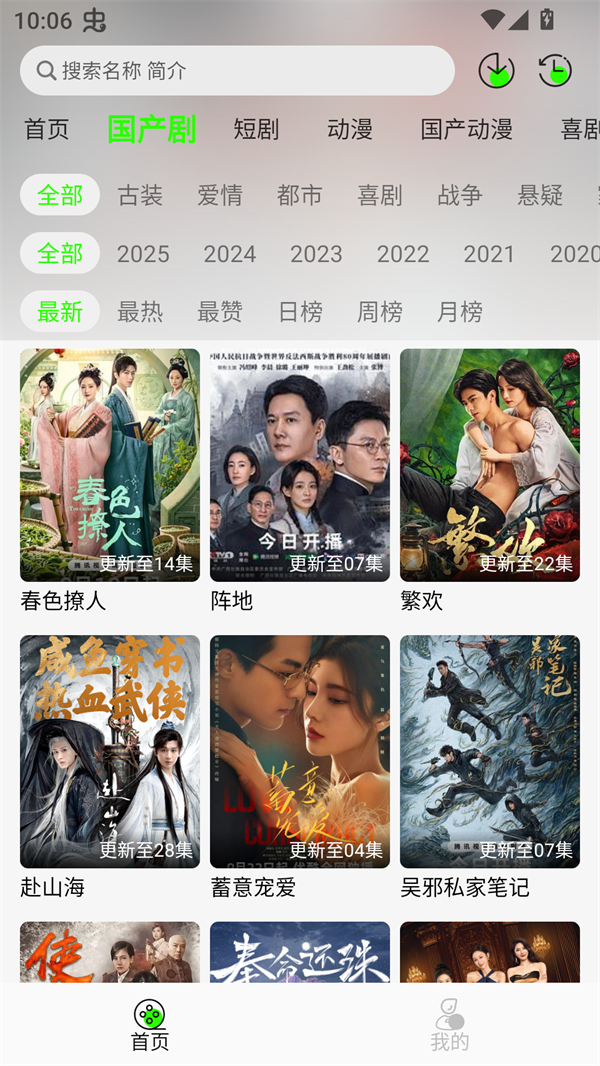Go to the top 首页 category tab
The width and height of the screenshot is (600, 1066).
pyautogui.click(x=47, y=129)
